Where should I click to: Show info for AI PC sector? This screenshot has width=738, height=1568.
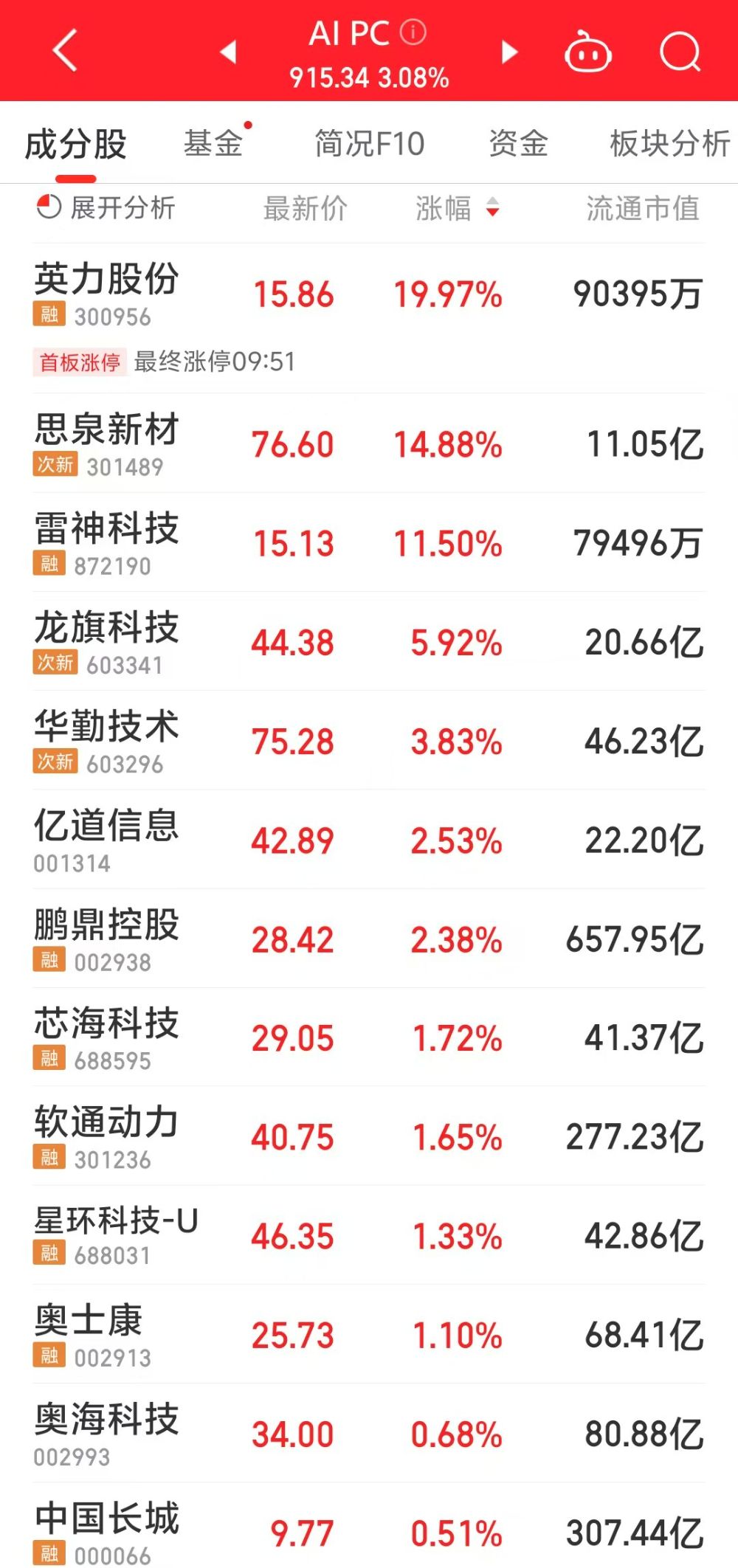413,32
